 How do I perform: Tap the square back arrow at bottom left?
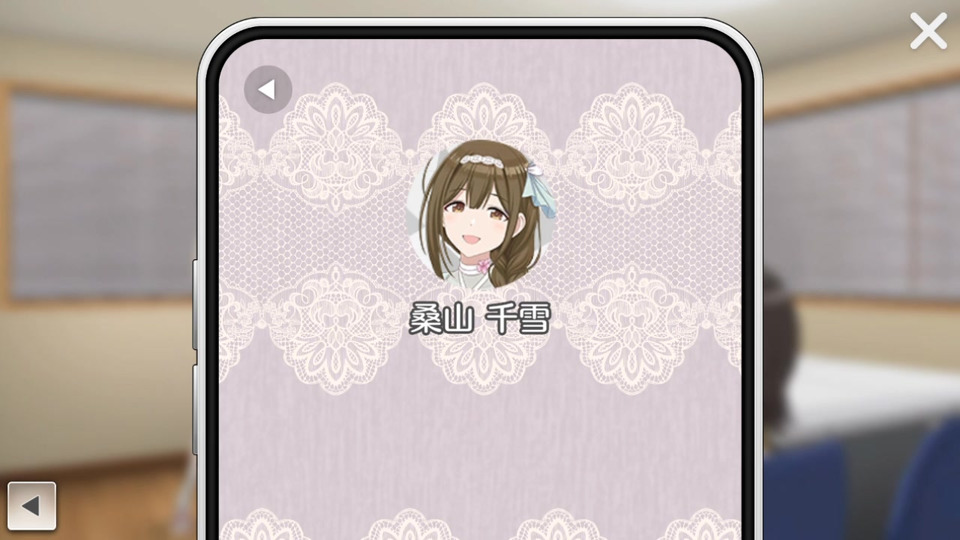(32, 506)
